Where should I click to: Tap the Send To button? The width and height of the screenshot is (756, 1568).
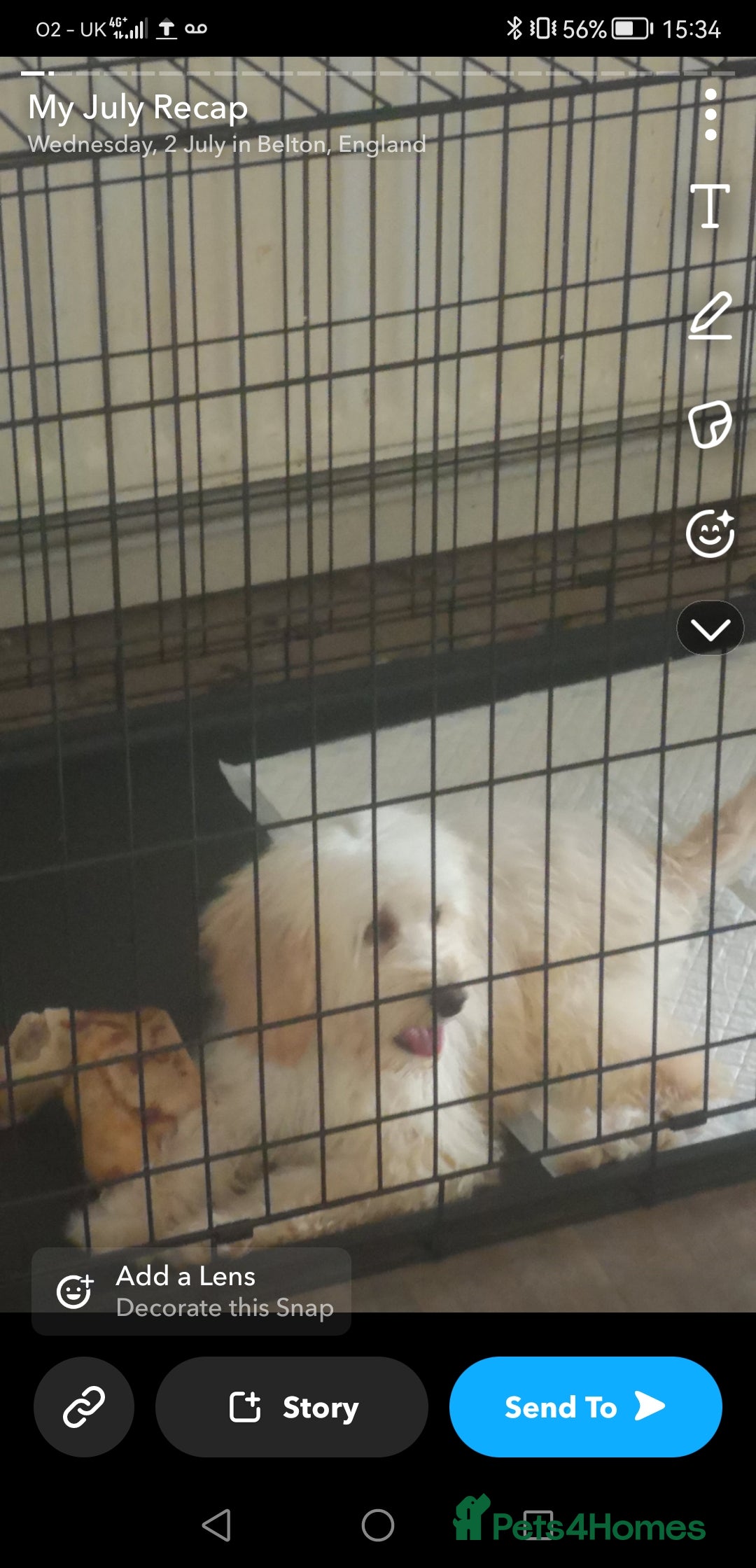point(585,1407)
